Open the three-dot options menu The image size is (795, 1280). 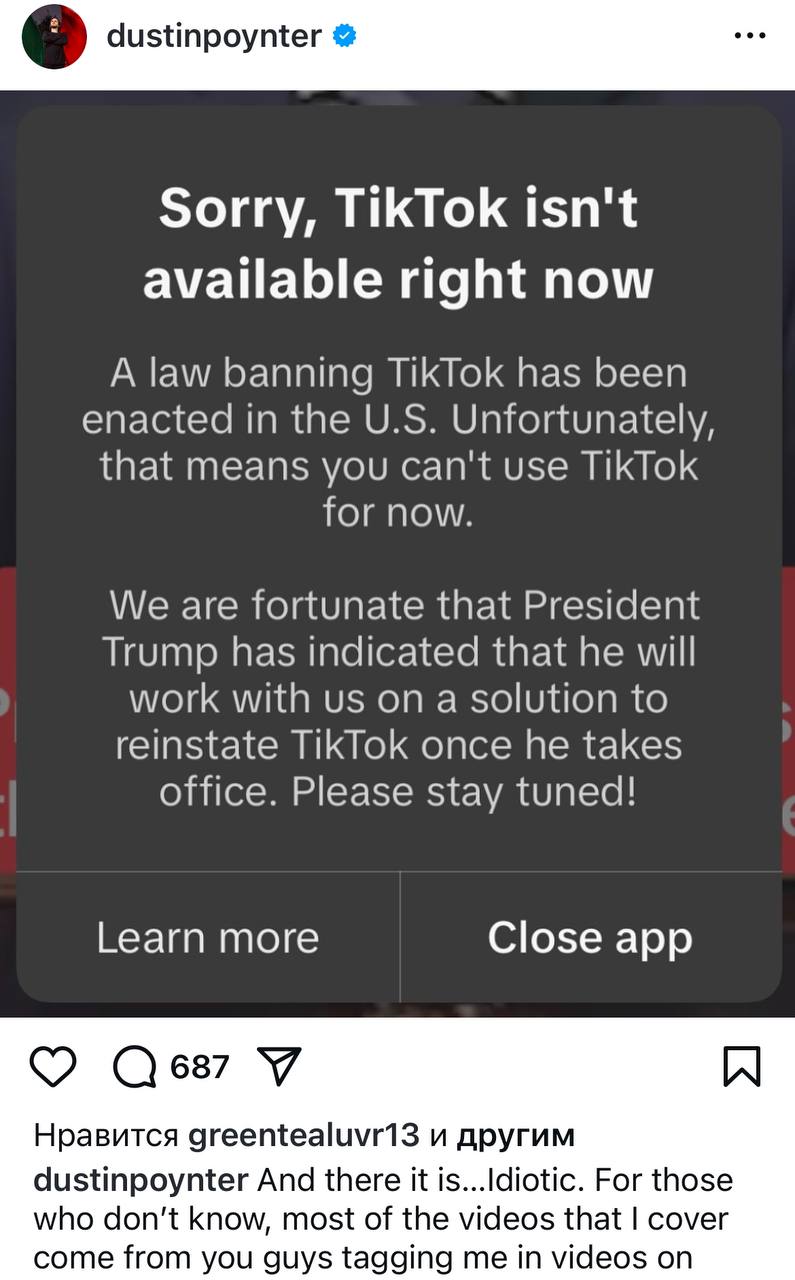click(748, 33)
